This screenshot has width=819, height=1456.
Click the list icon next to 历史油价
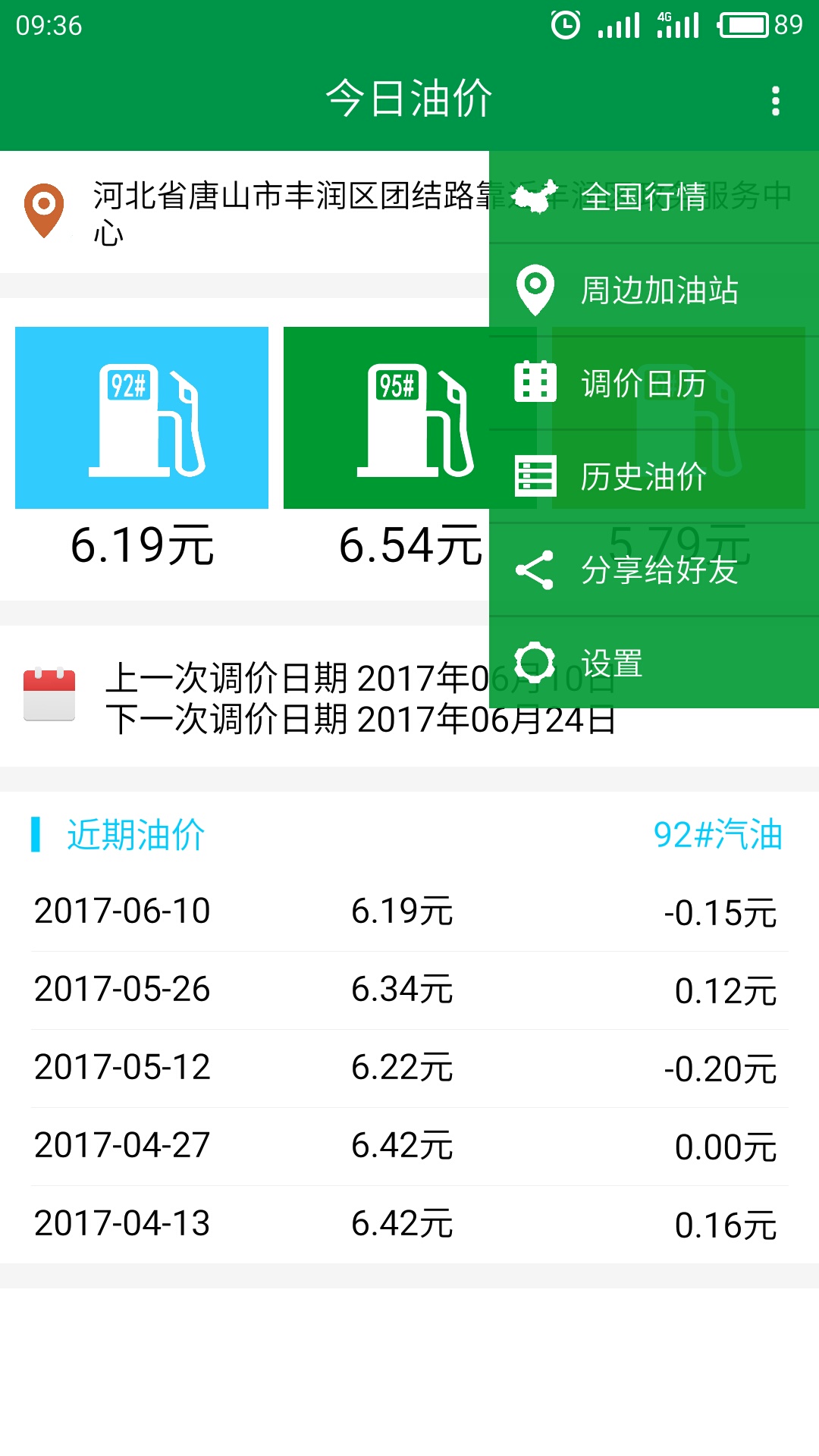pos(535,477)
